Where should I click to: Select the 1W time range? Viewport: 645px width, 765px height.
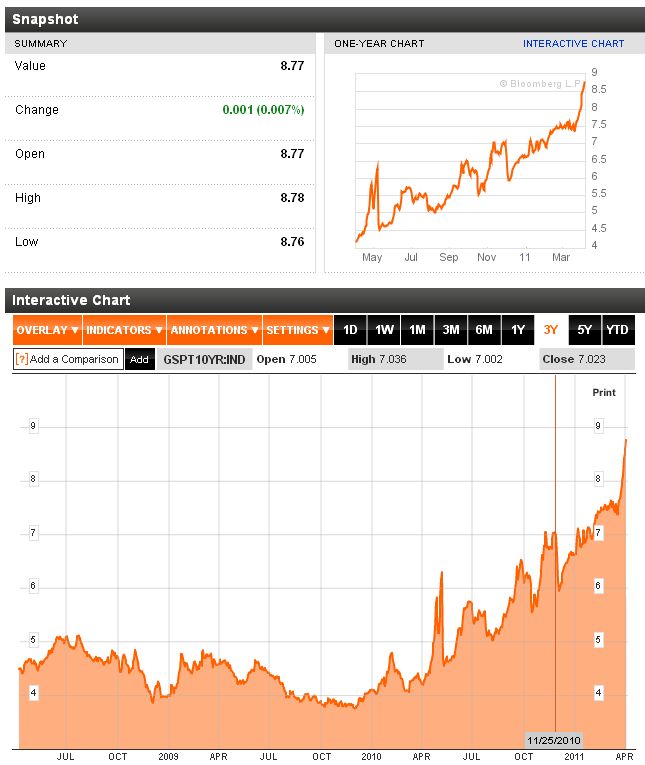pos(384,330)
